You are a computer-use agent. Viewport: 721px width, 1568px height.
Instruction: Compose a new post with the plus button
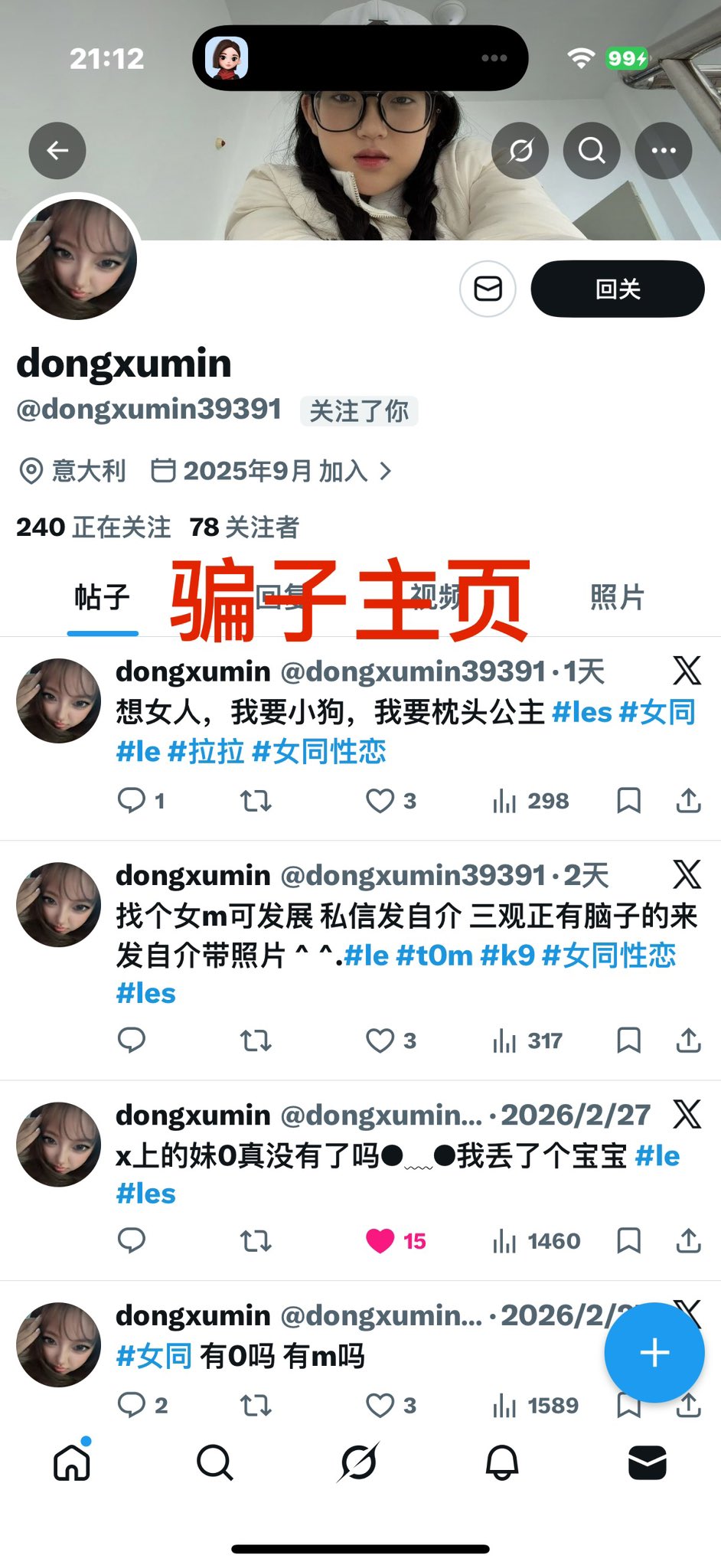pos(654,1353)
